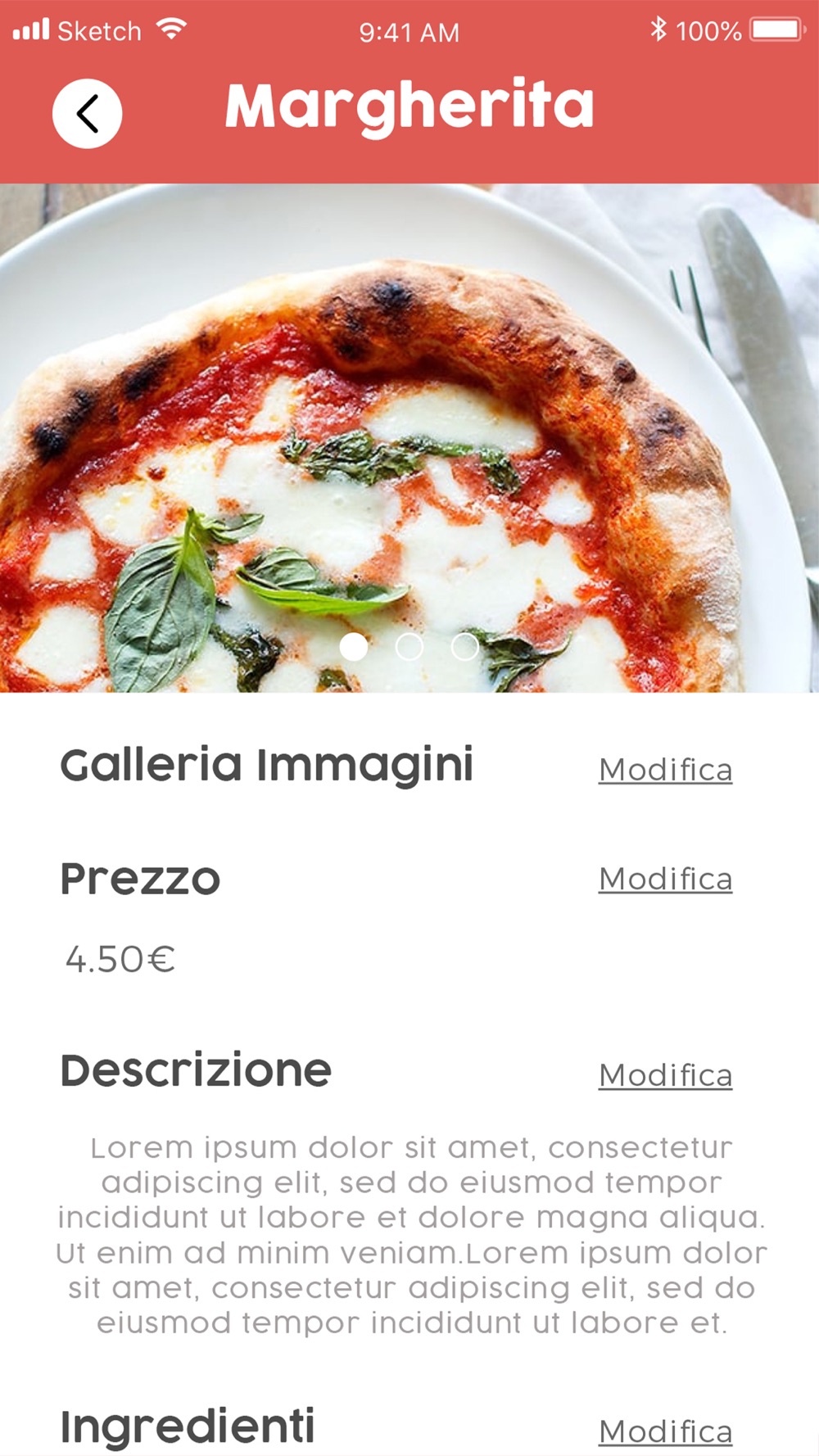Jump to the second gallery page dot
819x1456 pixels.
pyautogui.click(x=409, y=647)
